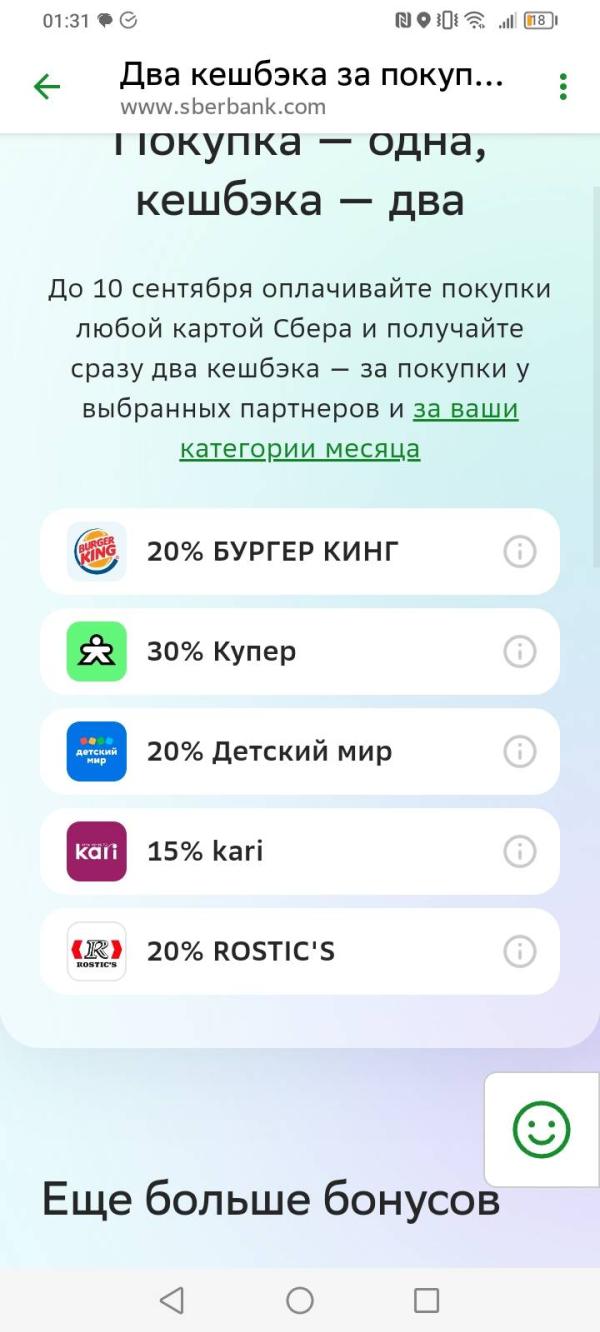Open the three-dot overflow menu
The image size is (600, 1332).
click(x=563, y=87)
